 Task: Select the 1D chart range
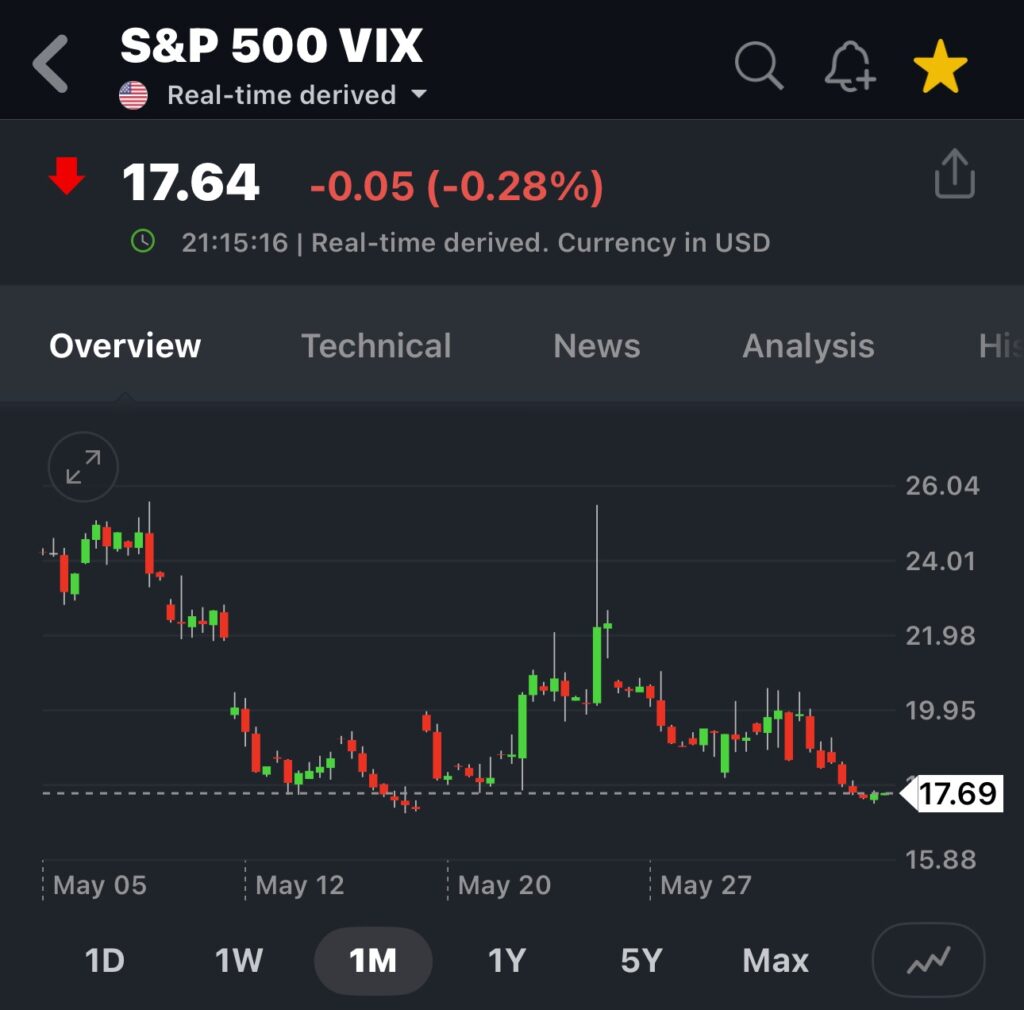(104, 961)
